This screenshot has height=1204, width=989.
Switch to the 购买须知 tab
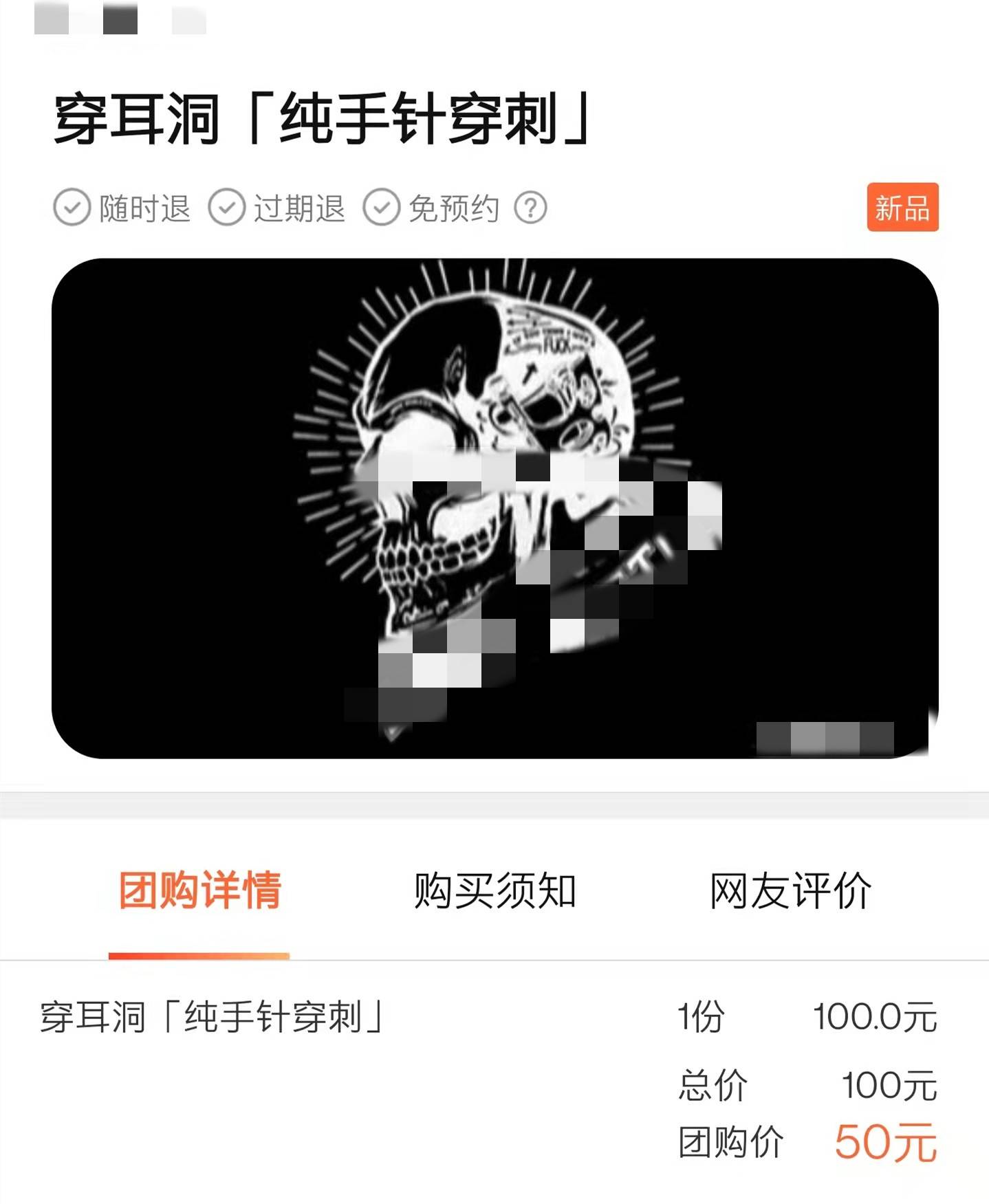(x=494, y=891)
